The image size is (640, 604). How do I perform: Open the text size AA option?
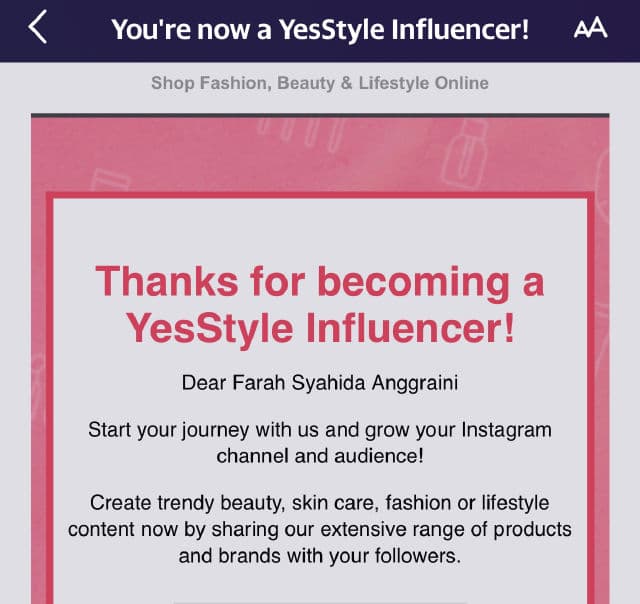click(590, 29)
